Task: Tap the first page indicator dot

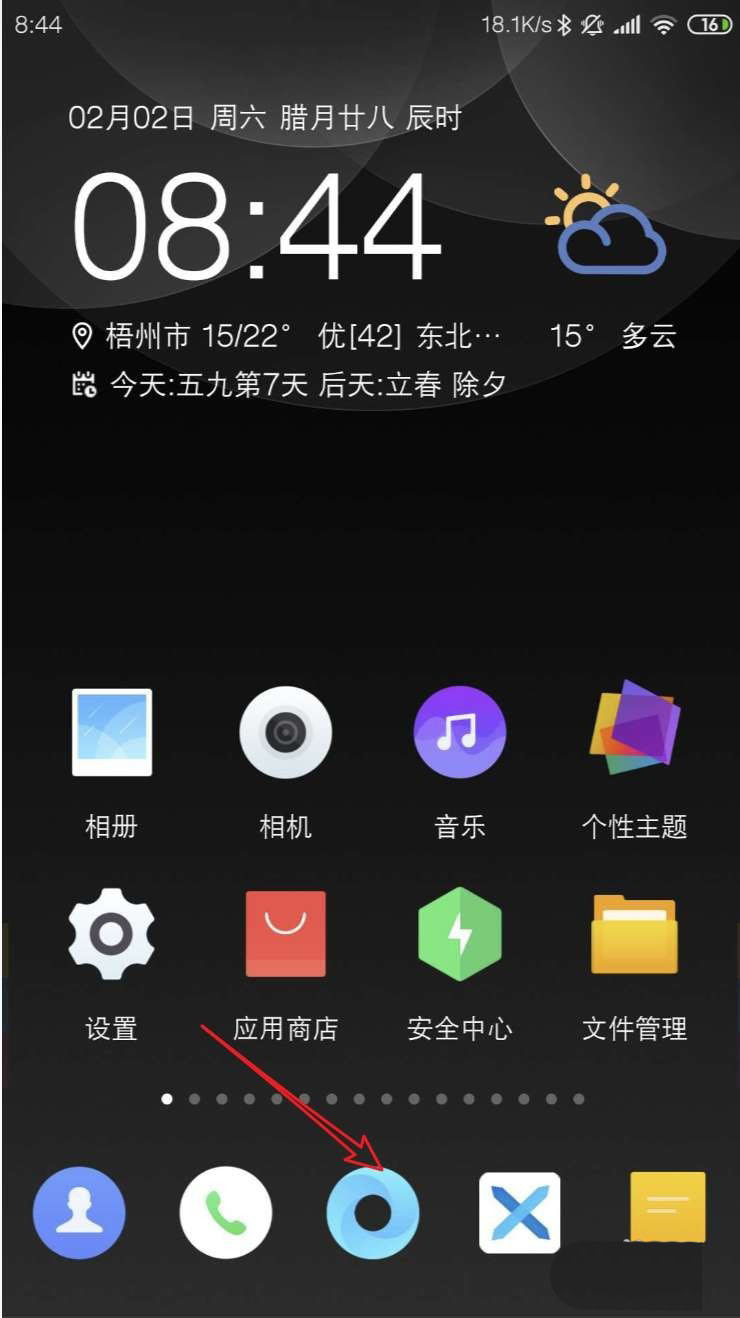Action: point(166,1099)
